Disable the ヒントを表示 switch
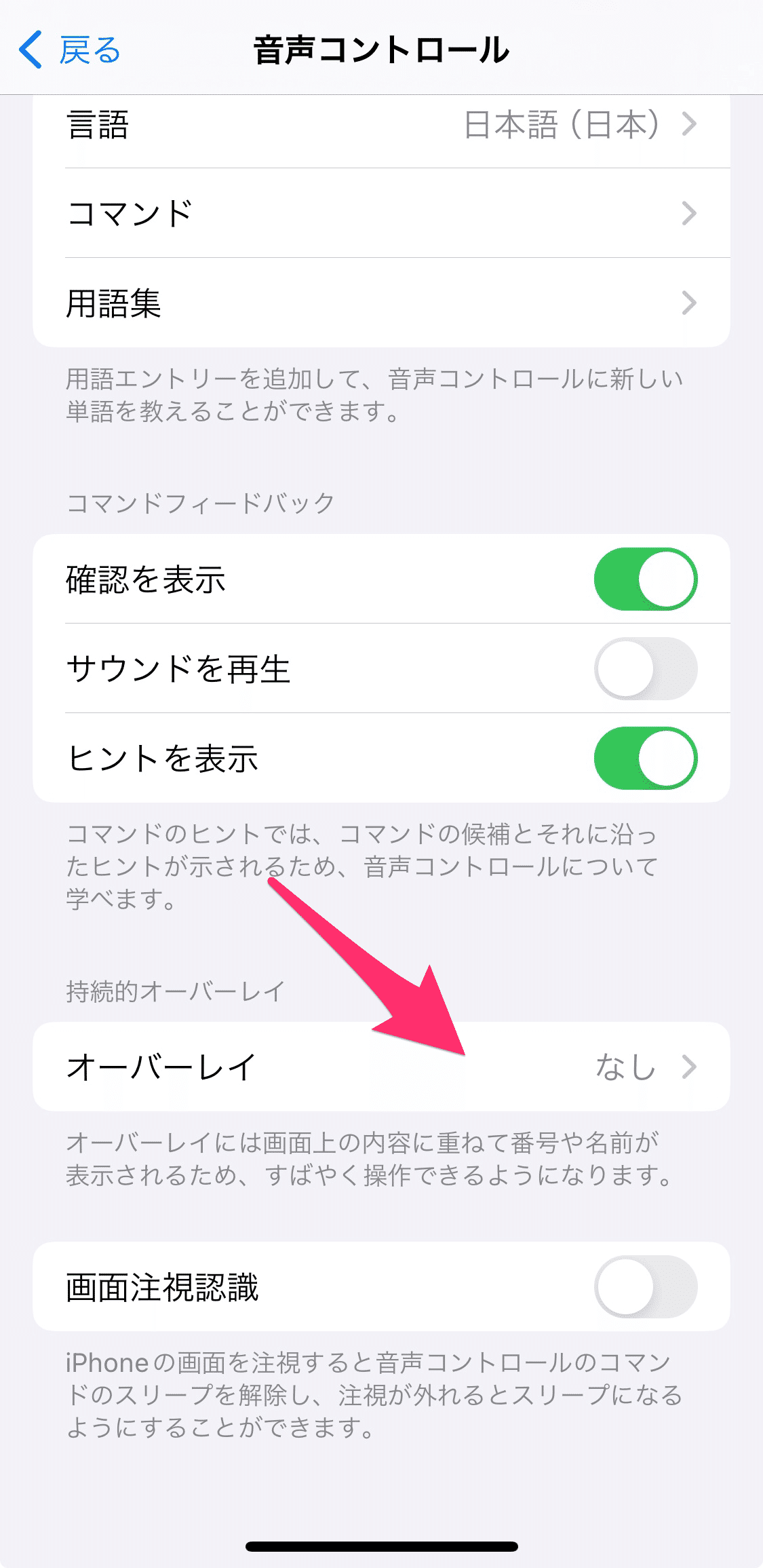 click(x=645, y=759)
